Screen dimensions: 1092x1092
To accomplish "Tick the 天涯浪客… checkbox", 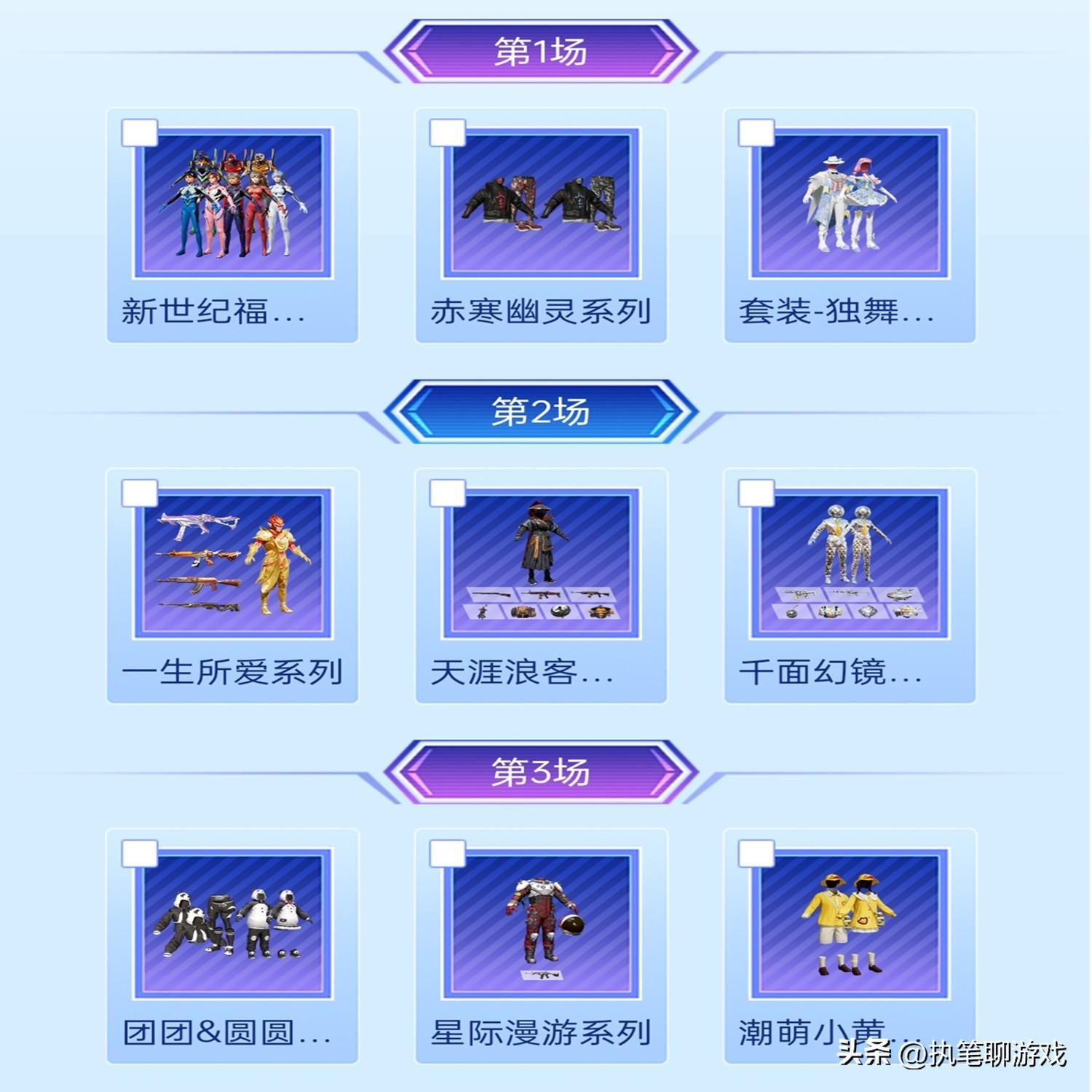I will [x=447, y=493].
